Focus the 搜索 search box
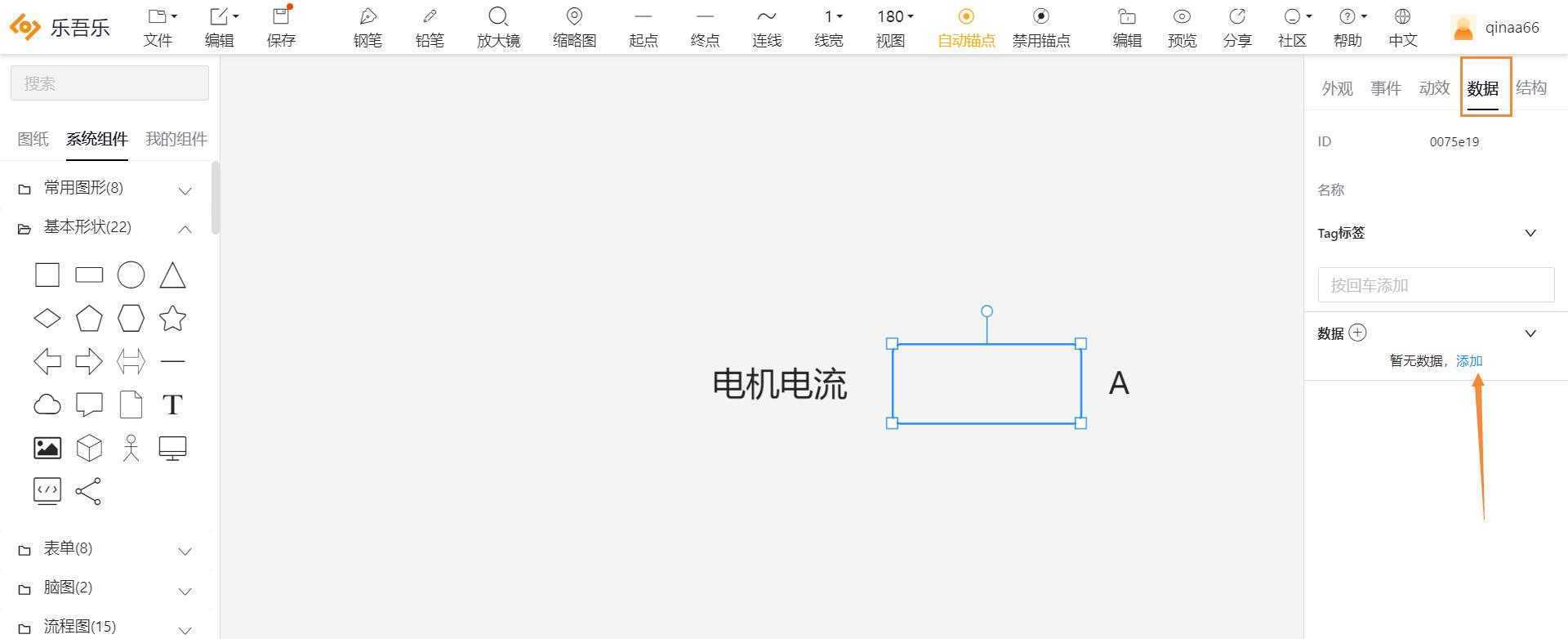The height and width of the screenshot is (639, 1568). click(109, 83)
